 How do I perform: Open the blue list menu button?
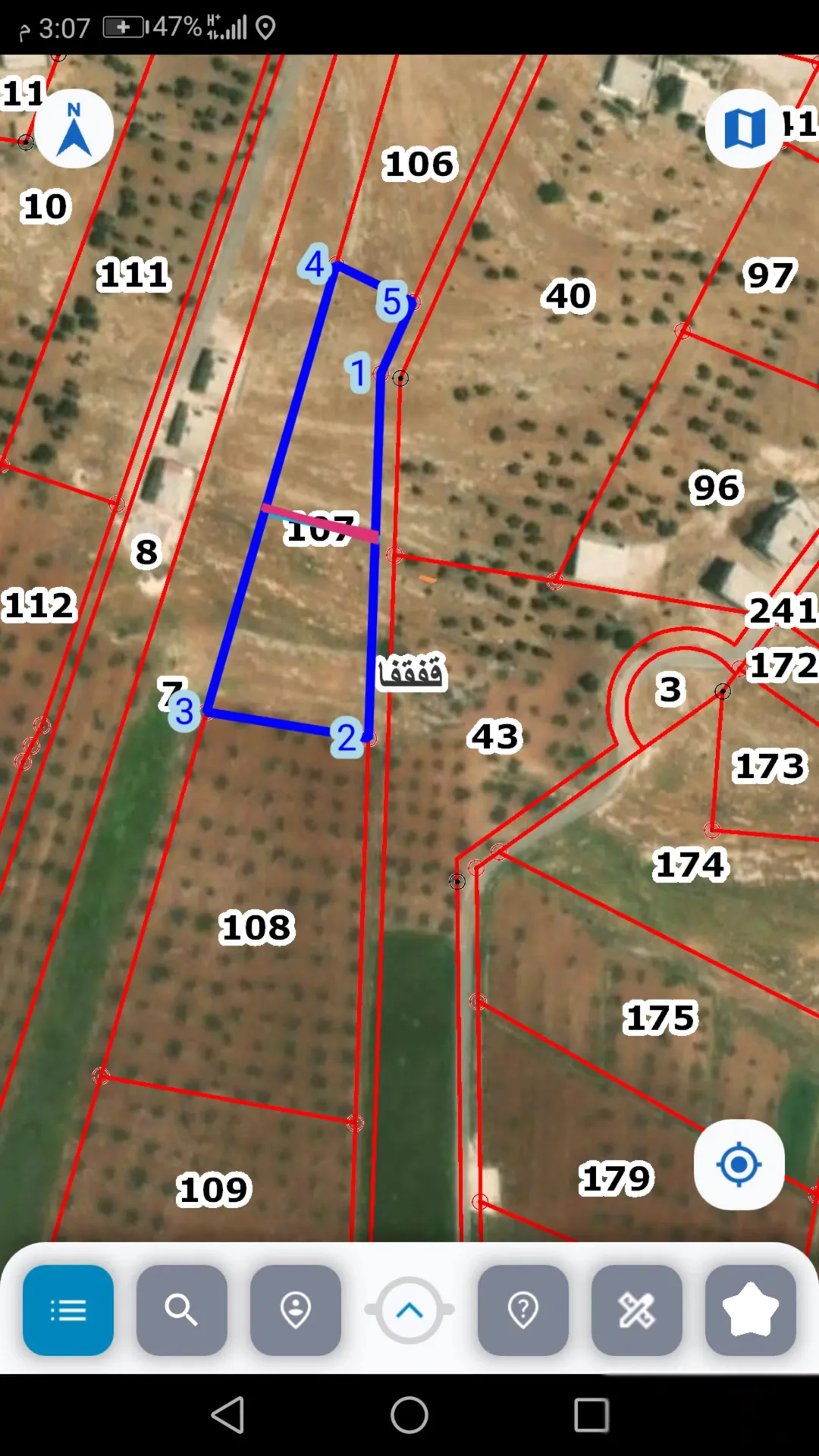(68, 1310)
